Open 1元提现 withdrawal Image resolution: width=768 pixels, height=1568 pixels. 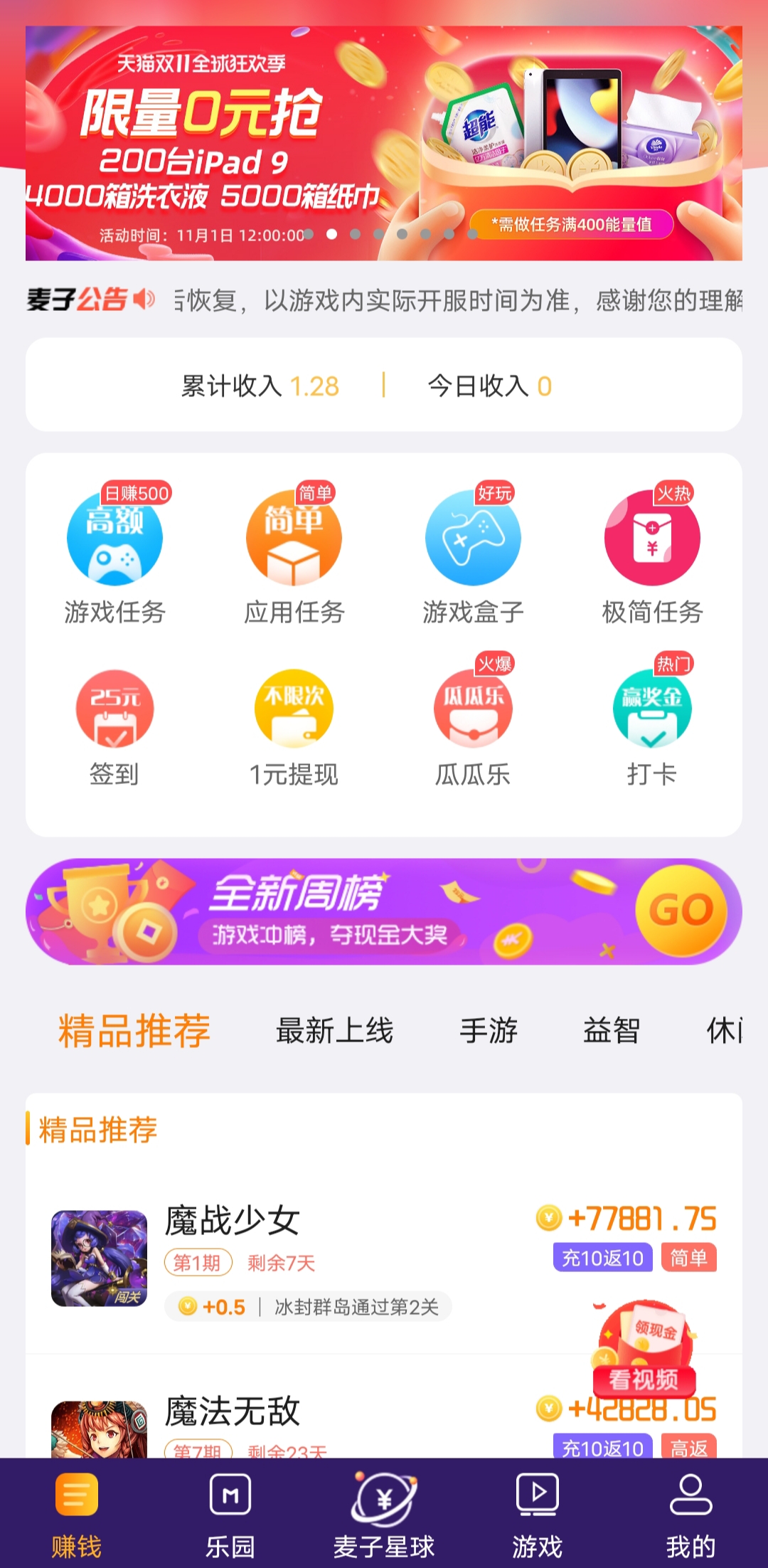tap(294, 727)
